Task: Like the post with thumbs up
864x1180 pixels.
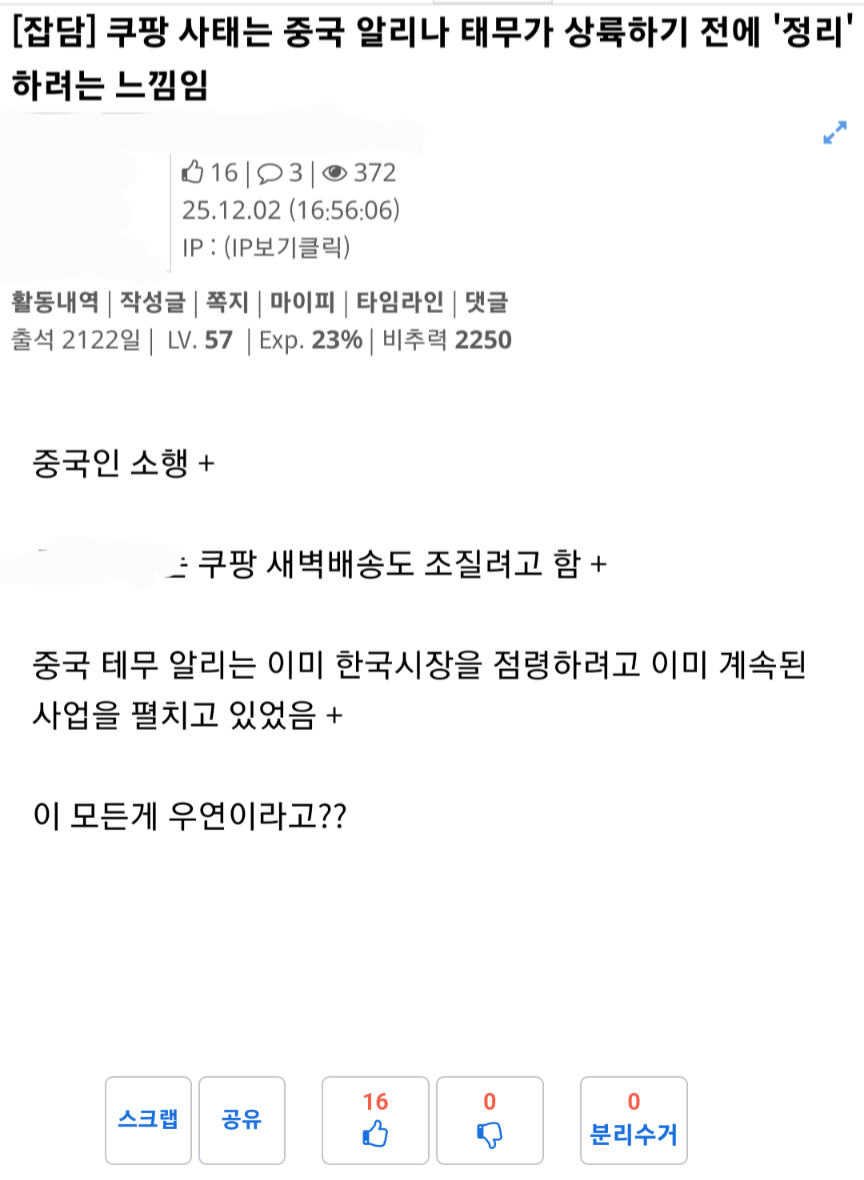Action: click(x=375, y=1120)
